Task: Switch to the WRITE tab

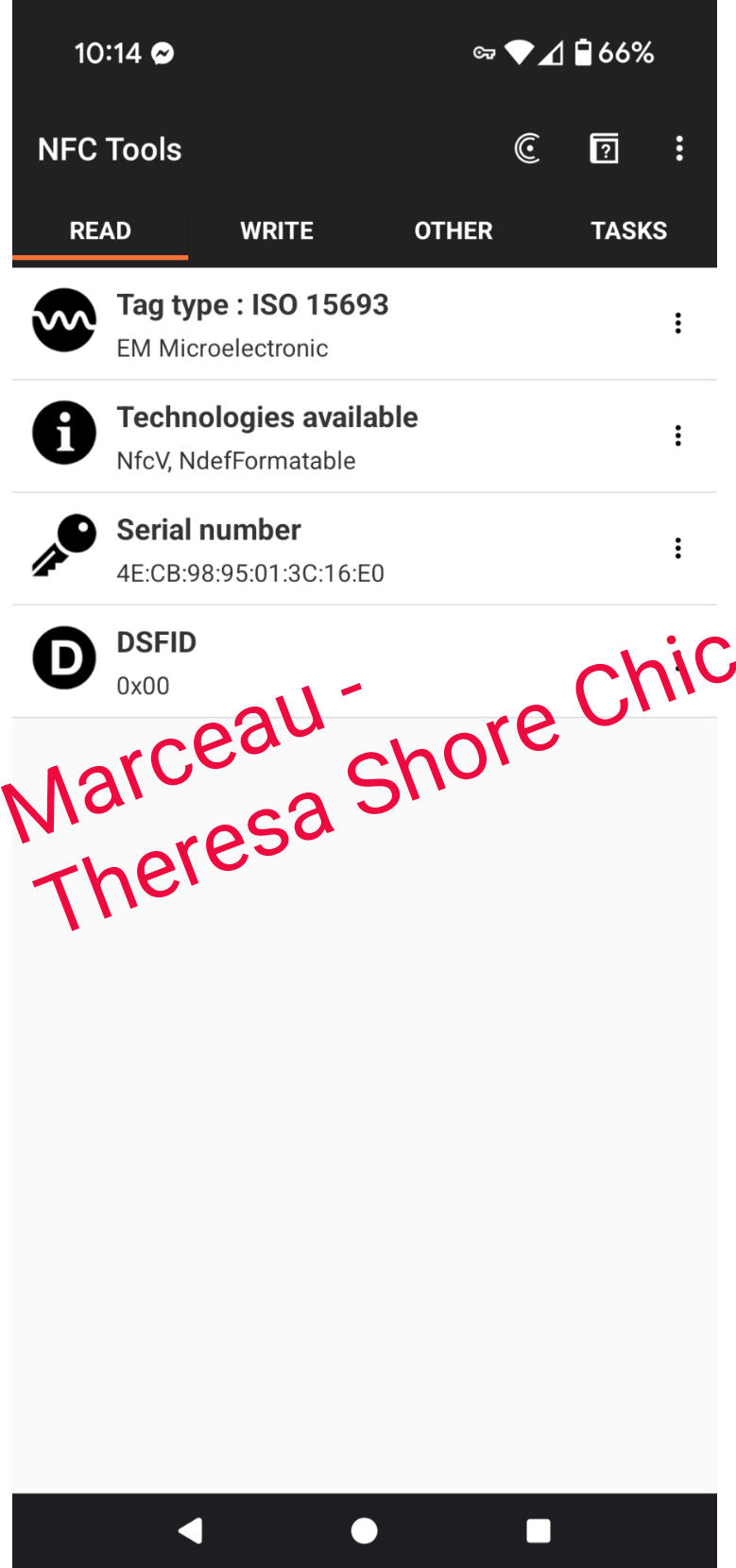Action: 277,230
